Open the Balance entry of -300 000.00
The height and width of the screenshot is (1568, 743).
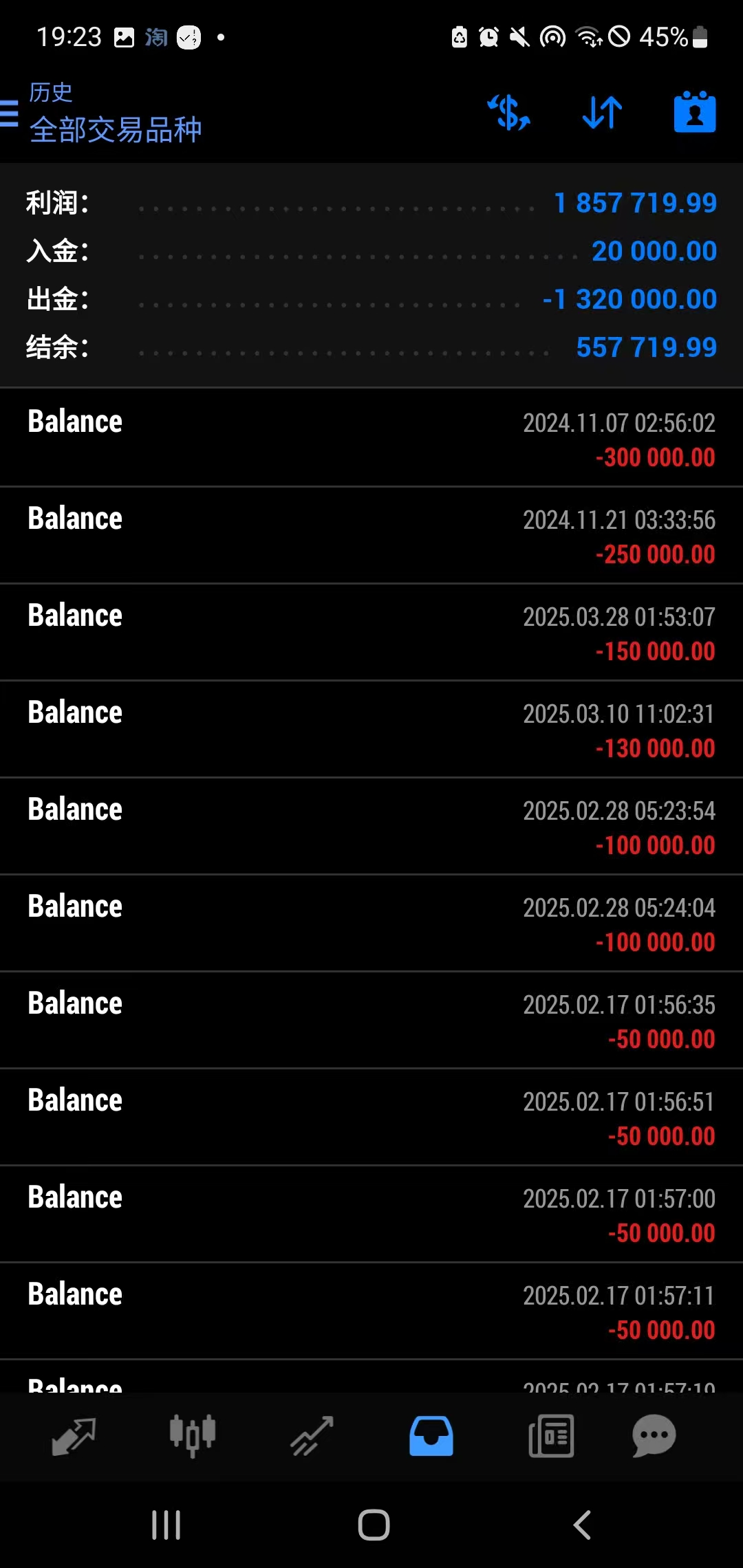pos(371,438)
